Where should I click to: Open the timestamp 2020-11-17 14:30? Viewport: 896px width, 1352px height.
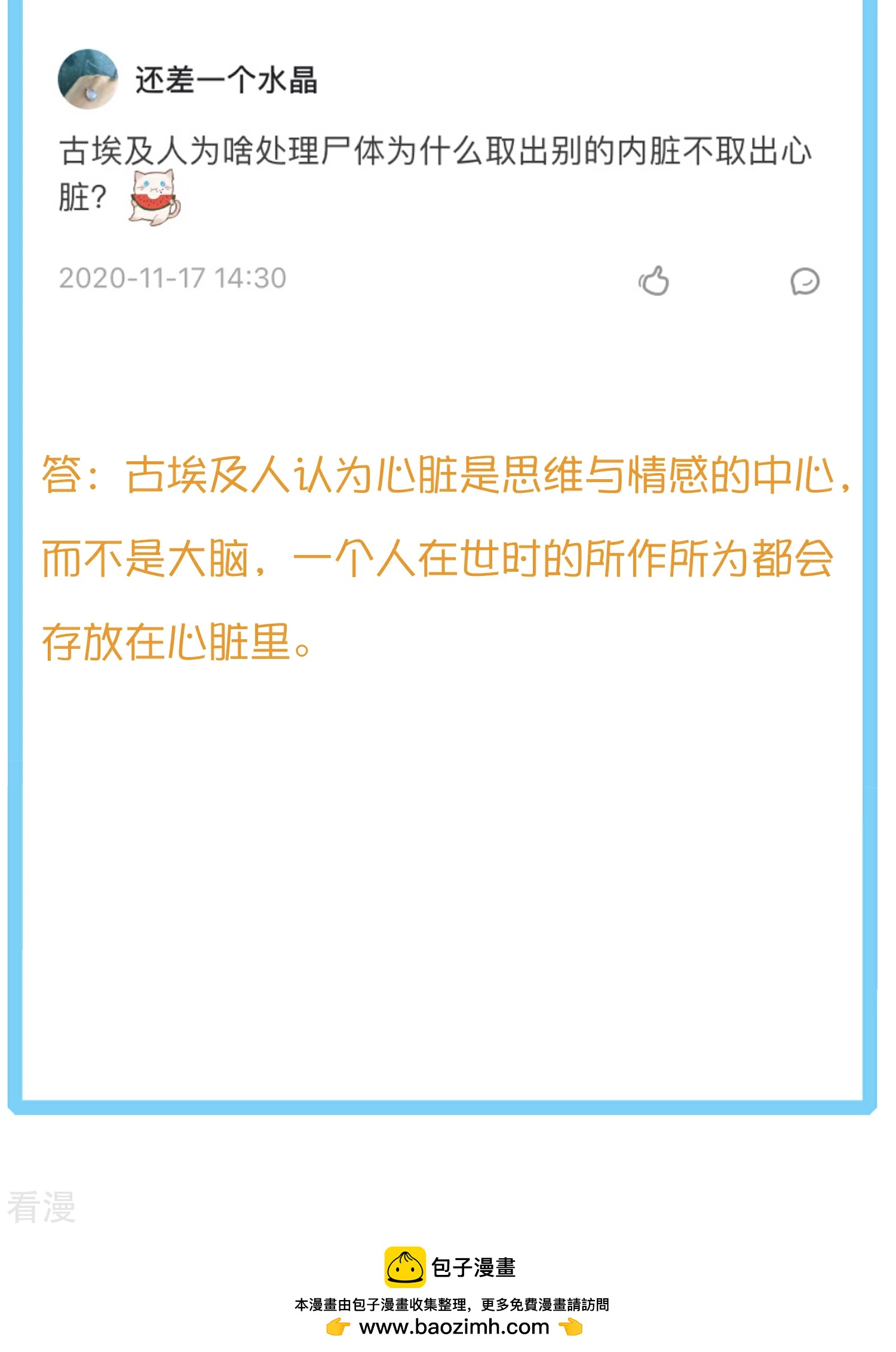pyautogui.click(x=173, y=277)
